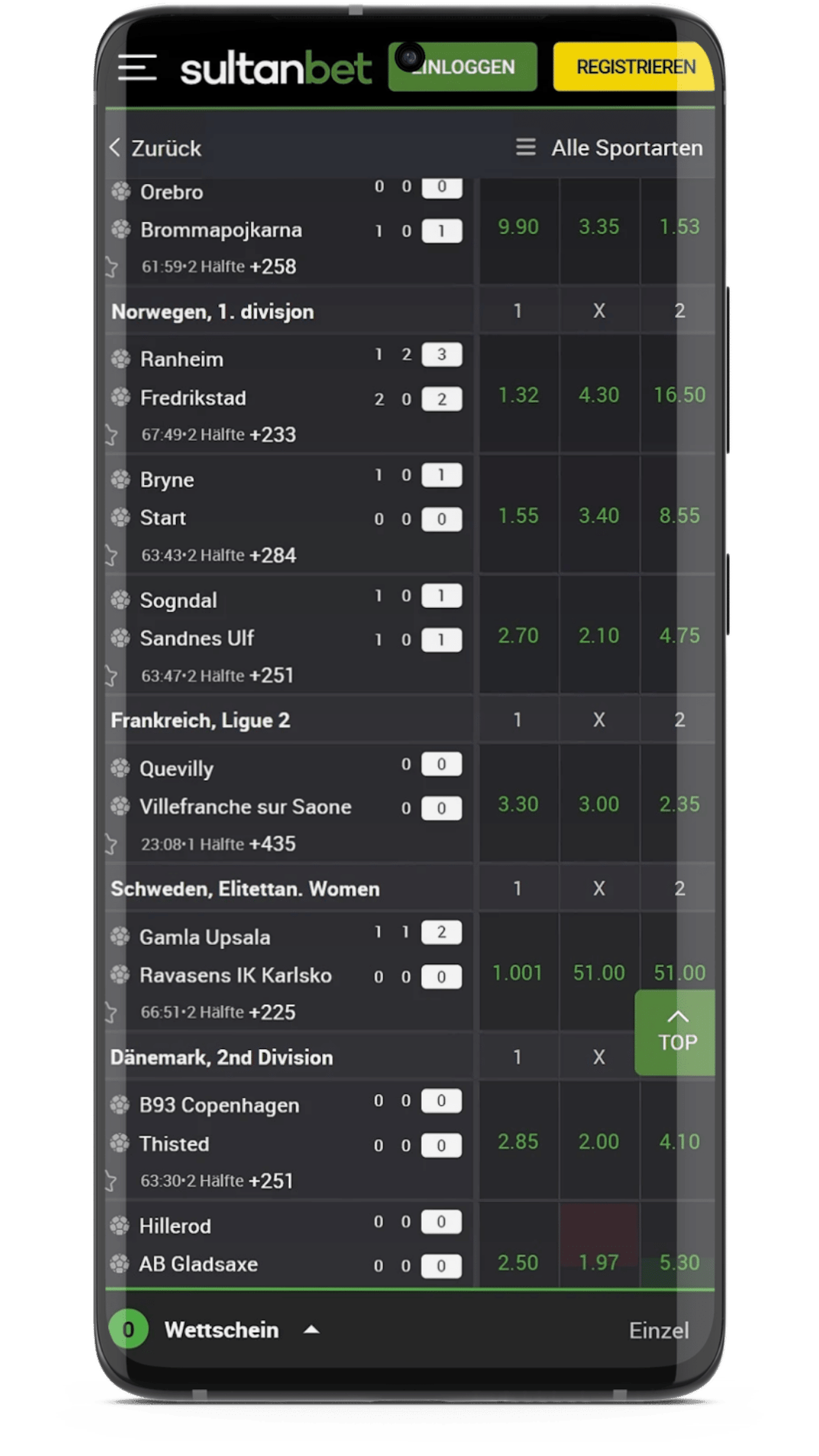Tap the markets icon under the Bryne match
The width and height of the screenshot is (819, 1456).
113,555
